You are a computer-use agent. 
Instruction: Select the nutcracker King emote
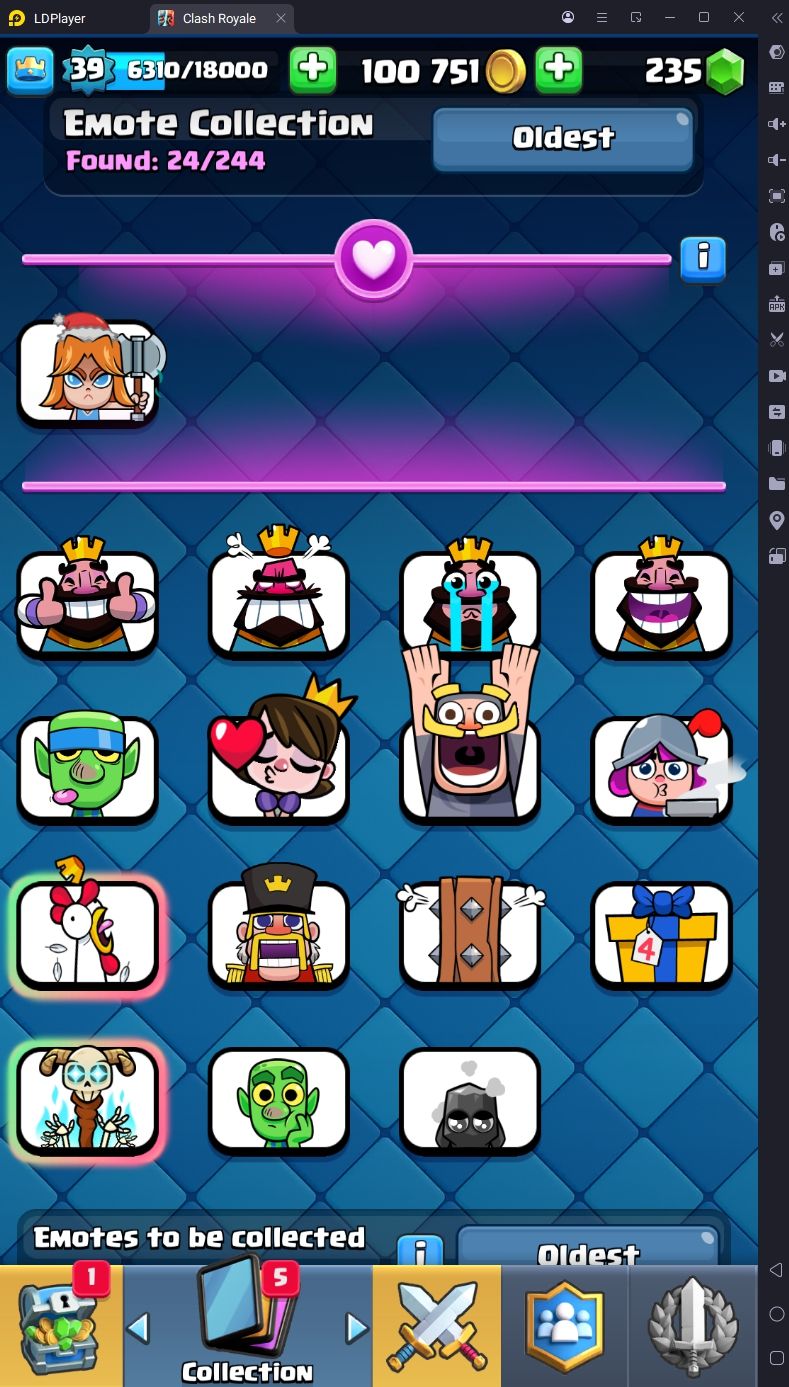pos(279,934)
